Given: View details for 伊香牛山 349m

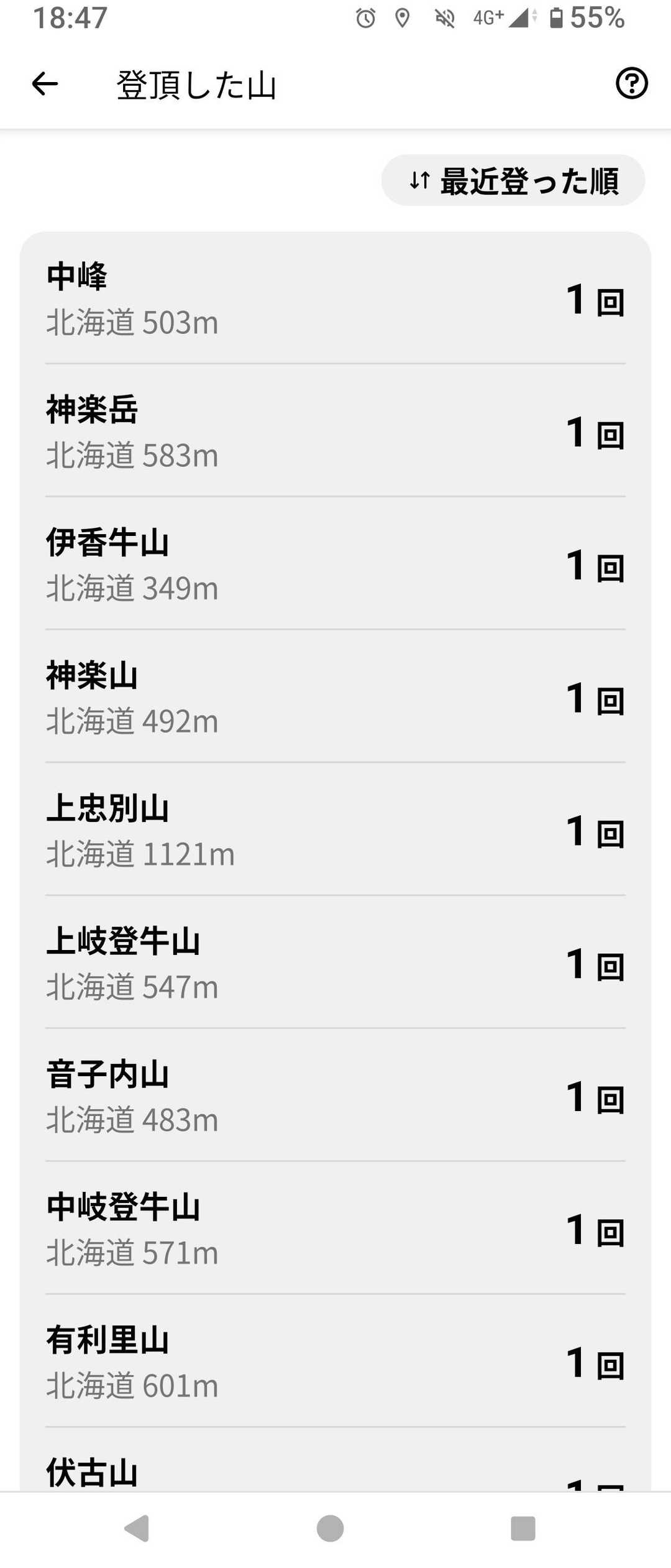Looking at the screenshot, I should point(335,565).
